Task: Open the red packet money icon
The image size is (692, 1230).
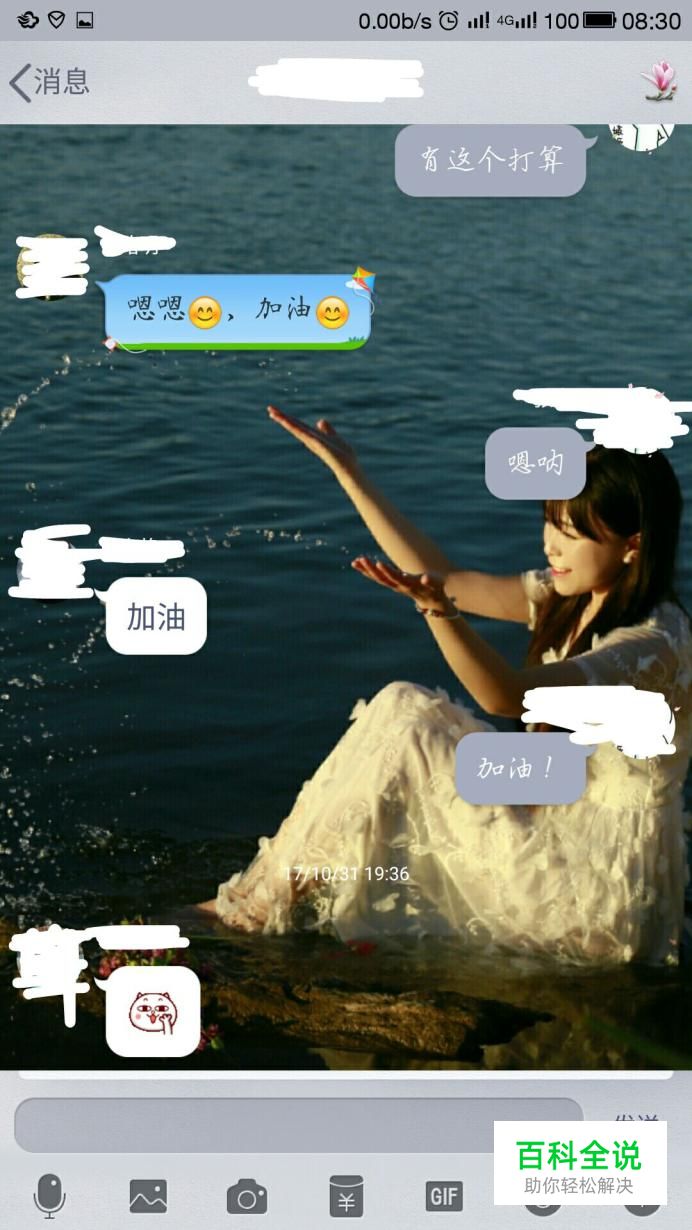Action: (x=346, y=1196)
